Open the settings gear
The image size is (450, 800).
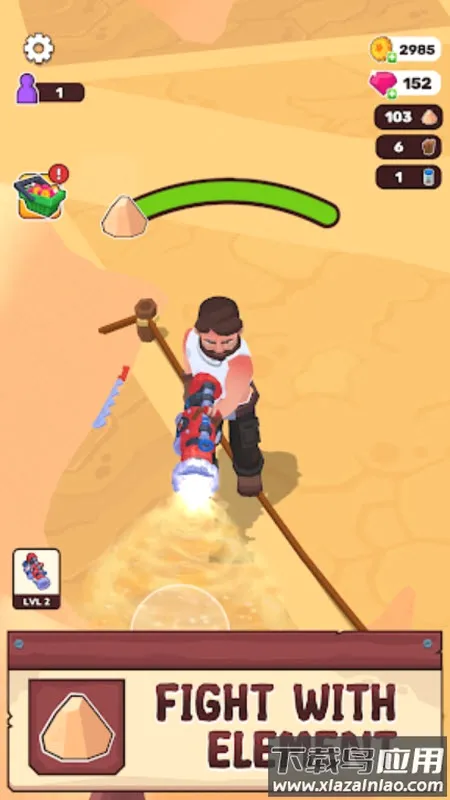point(39,48)
